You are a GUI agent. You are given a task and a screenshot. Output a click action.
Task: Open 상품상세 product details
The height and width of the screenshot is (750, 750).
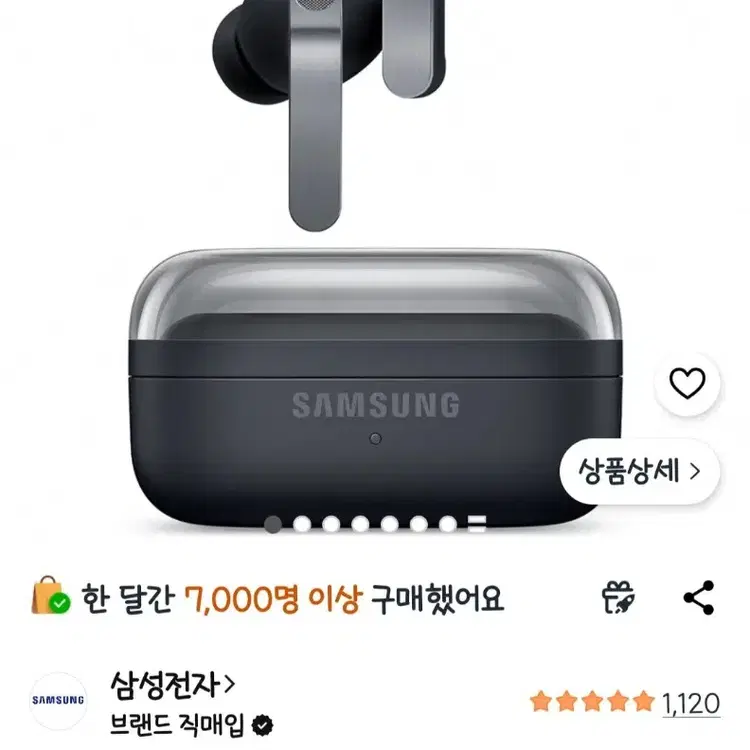pos(640,471)
